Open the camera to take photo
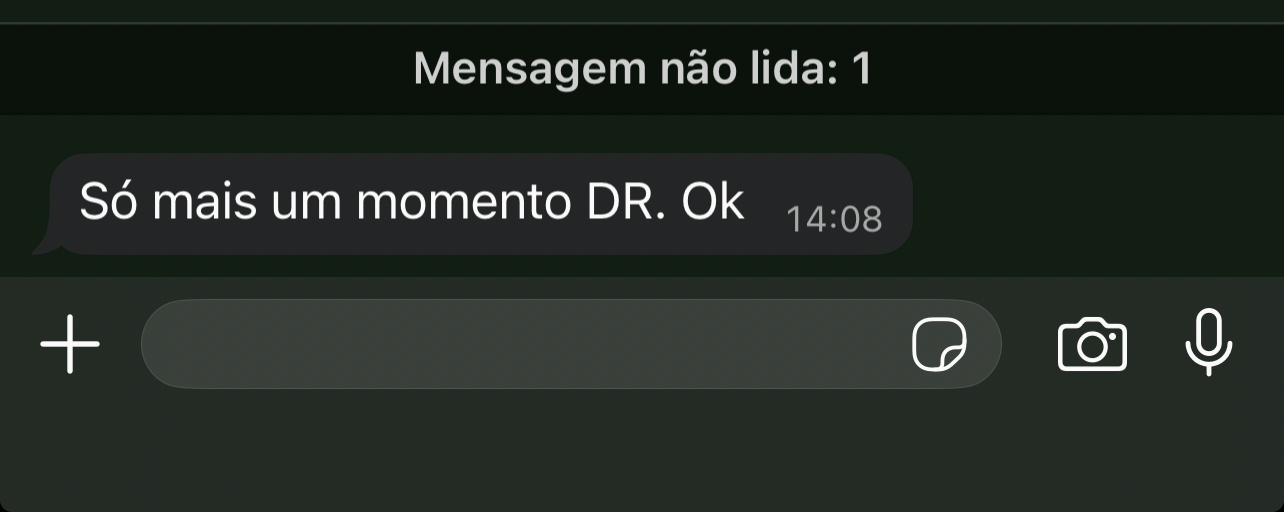 point(1092,345)
